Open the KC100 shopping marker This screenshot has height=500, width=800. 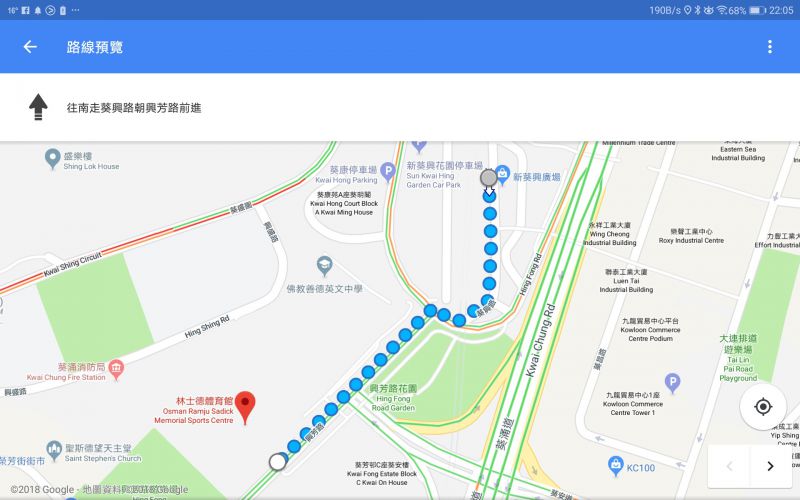pyautogui.click(x=616, y=465)
